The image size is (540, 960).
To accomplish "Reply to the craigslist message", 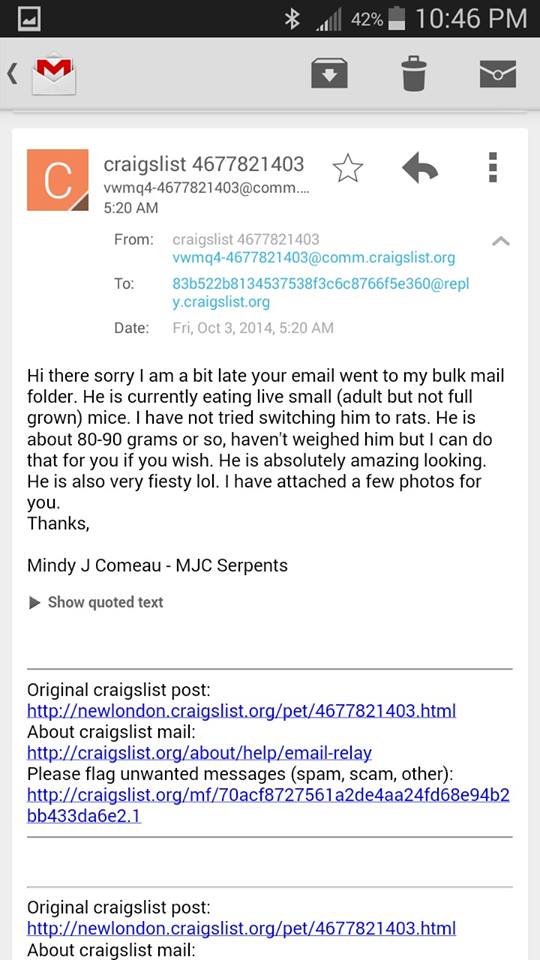I will 420,167.
